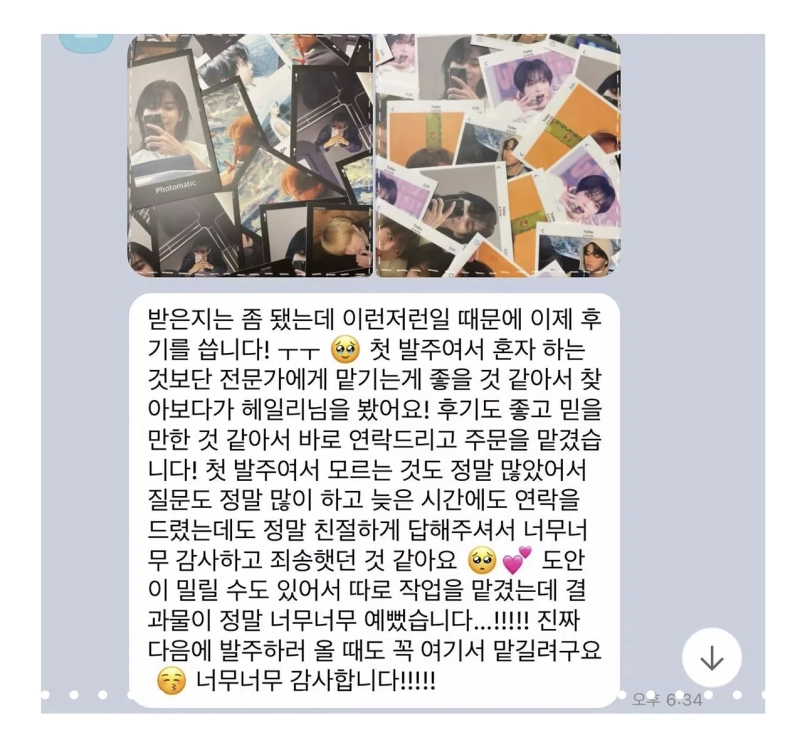Open the left photo with Photomatic card

click(250, 155)
